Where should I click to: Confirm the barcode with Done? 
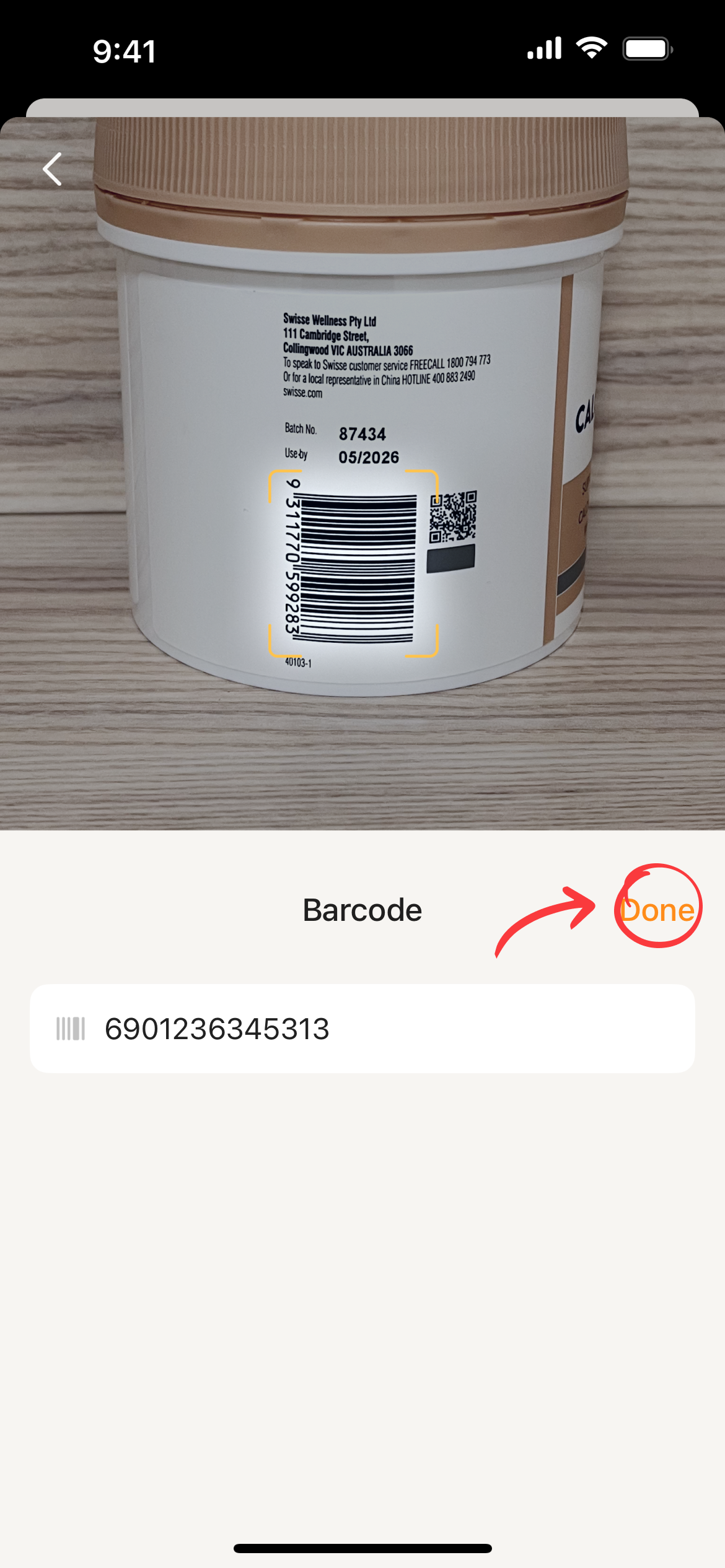(657, 910)
